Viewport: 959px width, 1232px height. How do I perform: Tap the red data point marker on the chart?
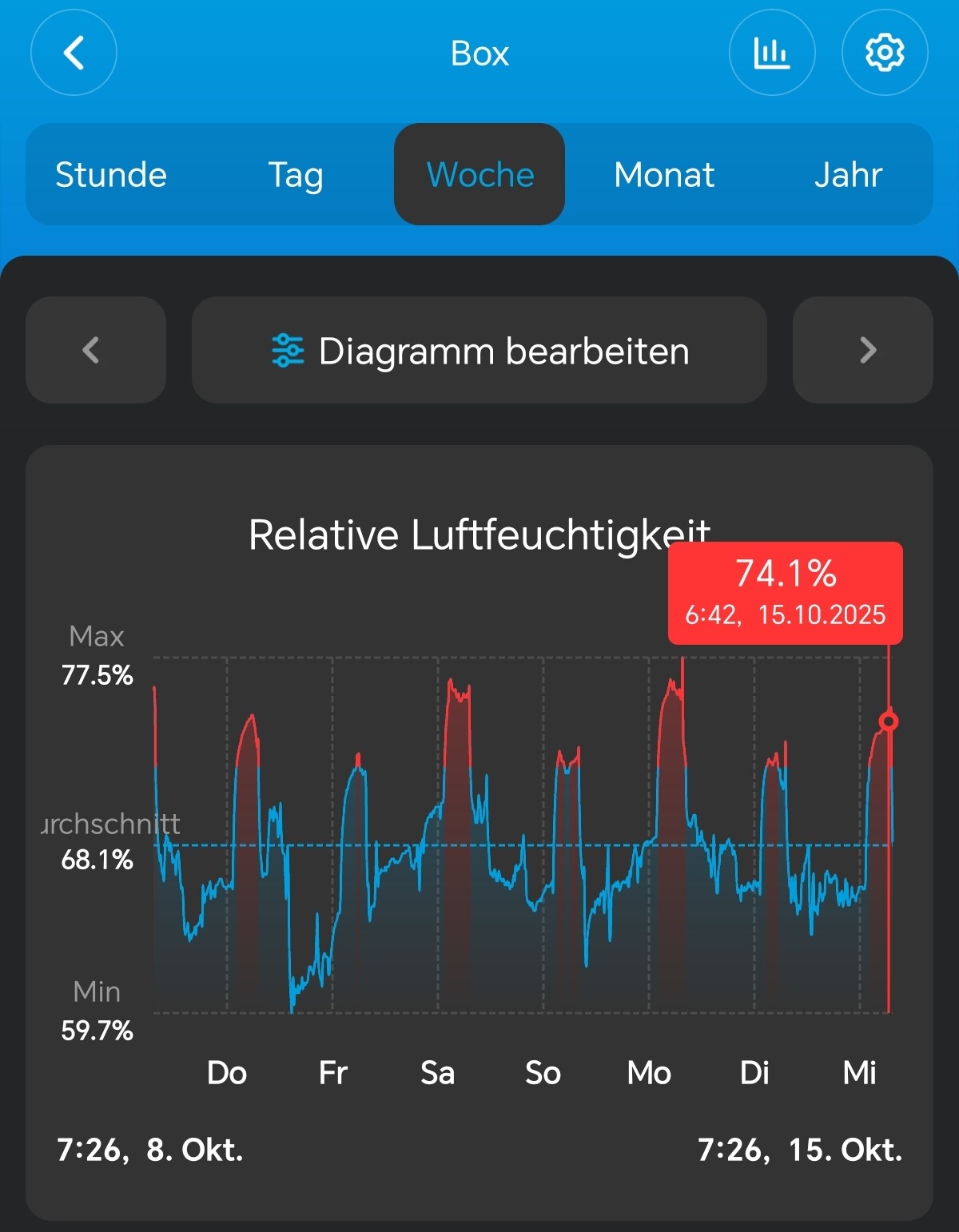click(888, 721)
